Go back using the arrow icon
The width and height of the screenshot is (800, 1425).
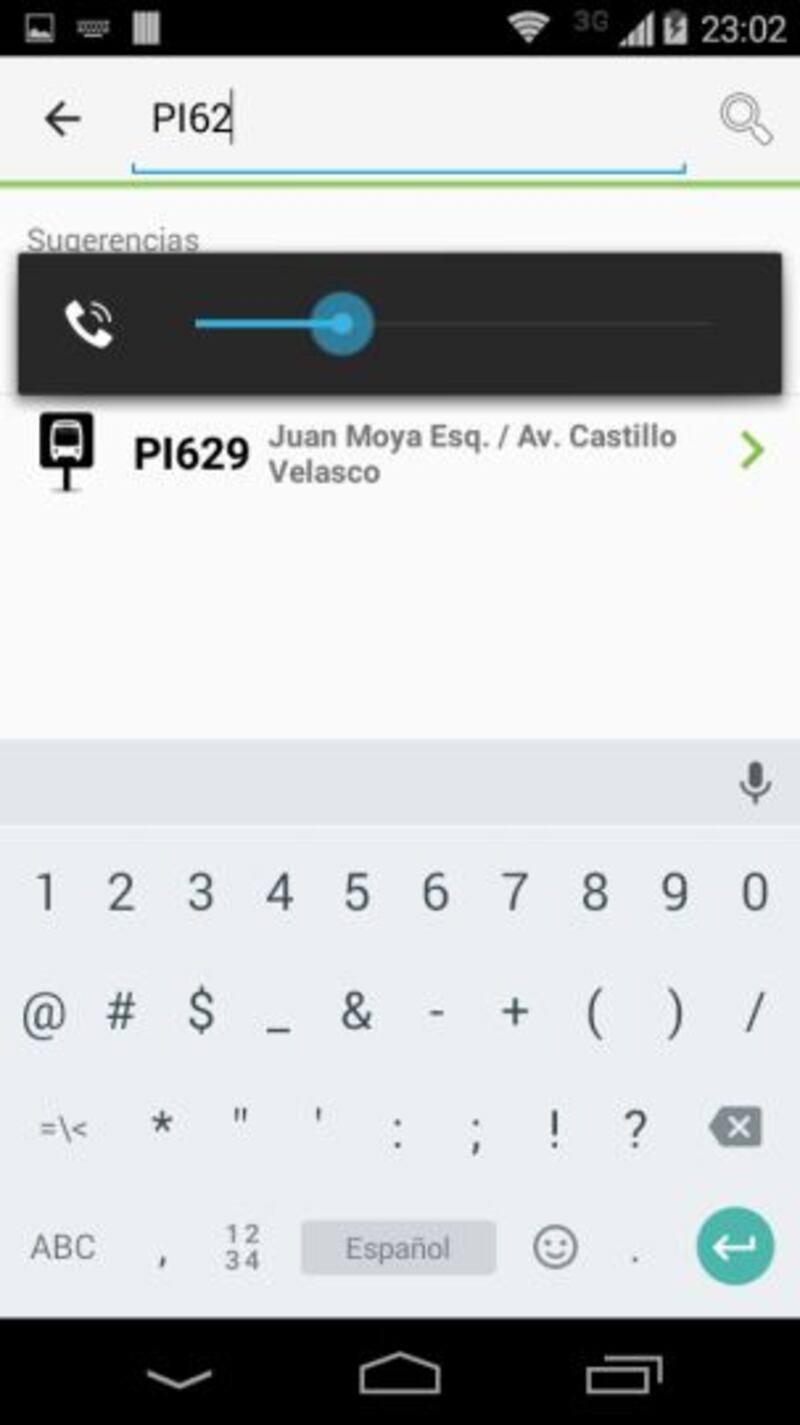(x=62, y=120)
